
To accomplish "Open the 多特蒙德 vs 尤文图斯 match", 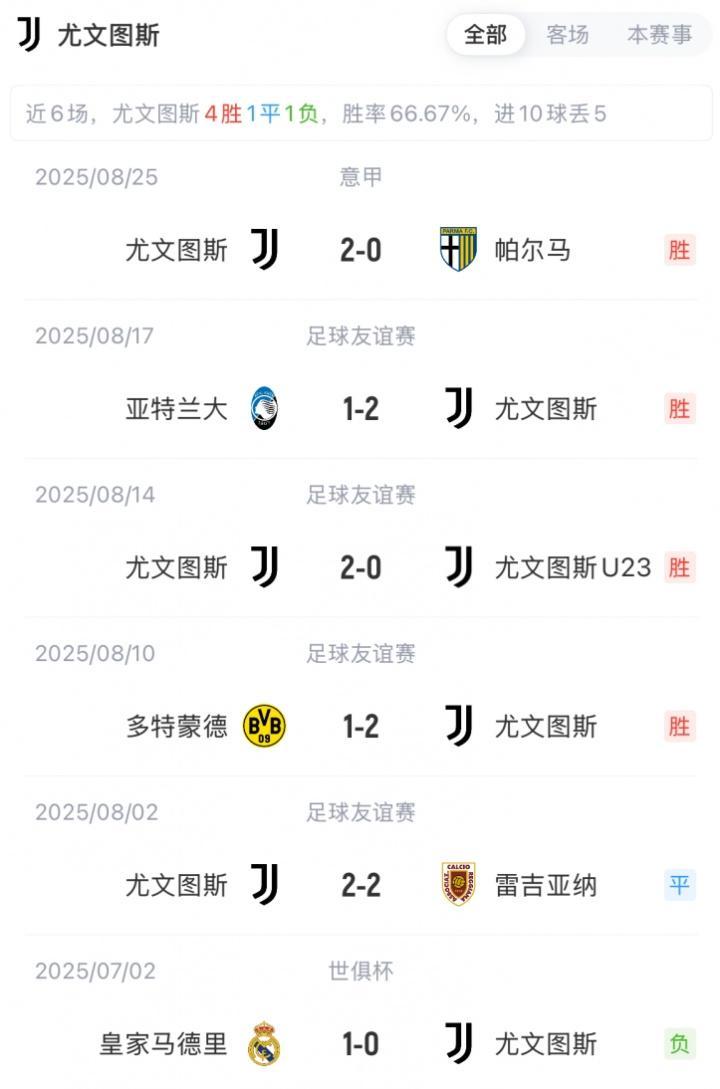I will coord(360,726).
